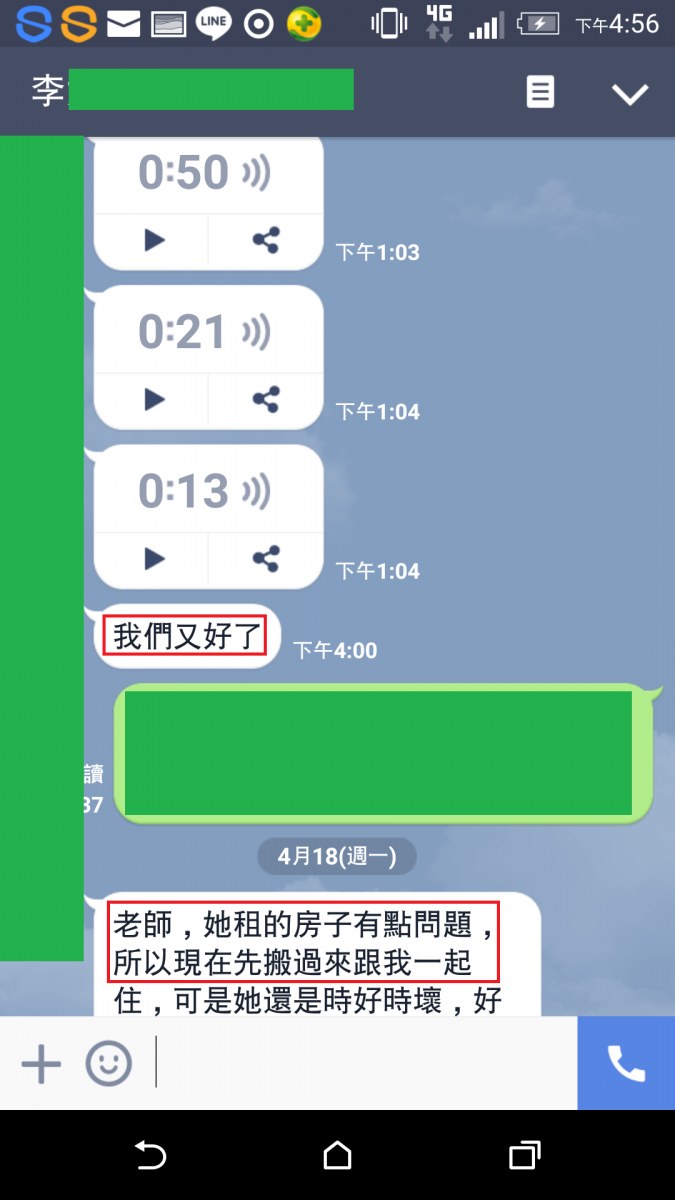Share the 0:13 voice message
This screenshot has height=1200, width=675.
click(265, 559)
